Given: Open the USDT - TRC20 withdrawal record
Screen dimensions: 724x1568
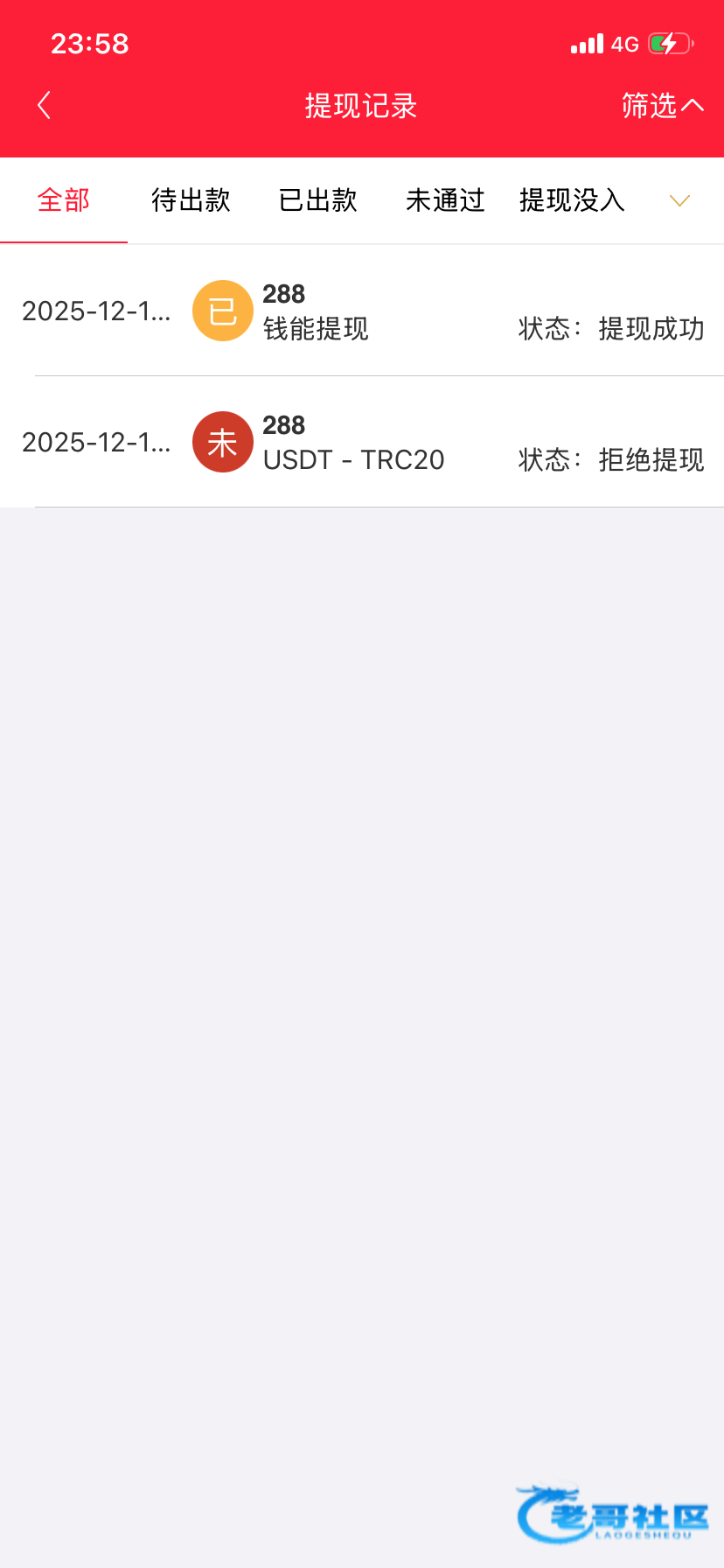Looking at the screenshot, I should [x=362, y=443].
